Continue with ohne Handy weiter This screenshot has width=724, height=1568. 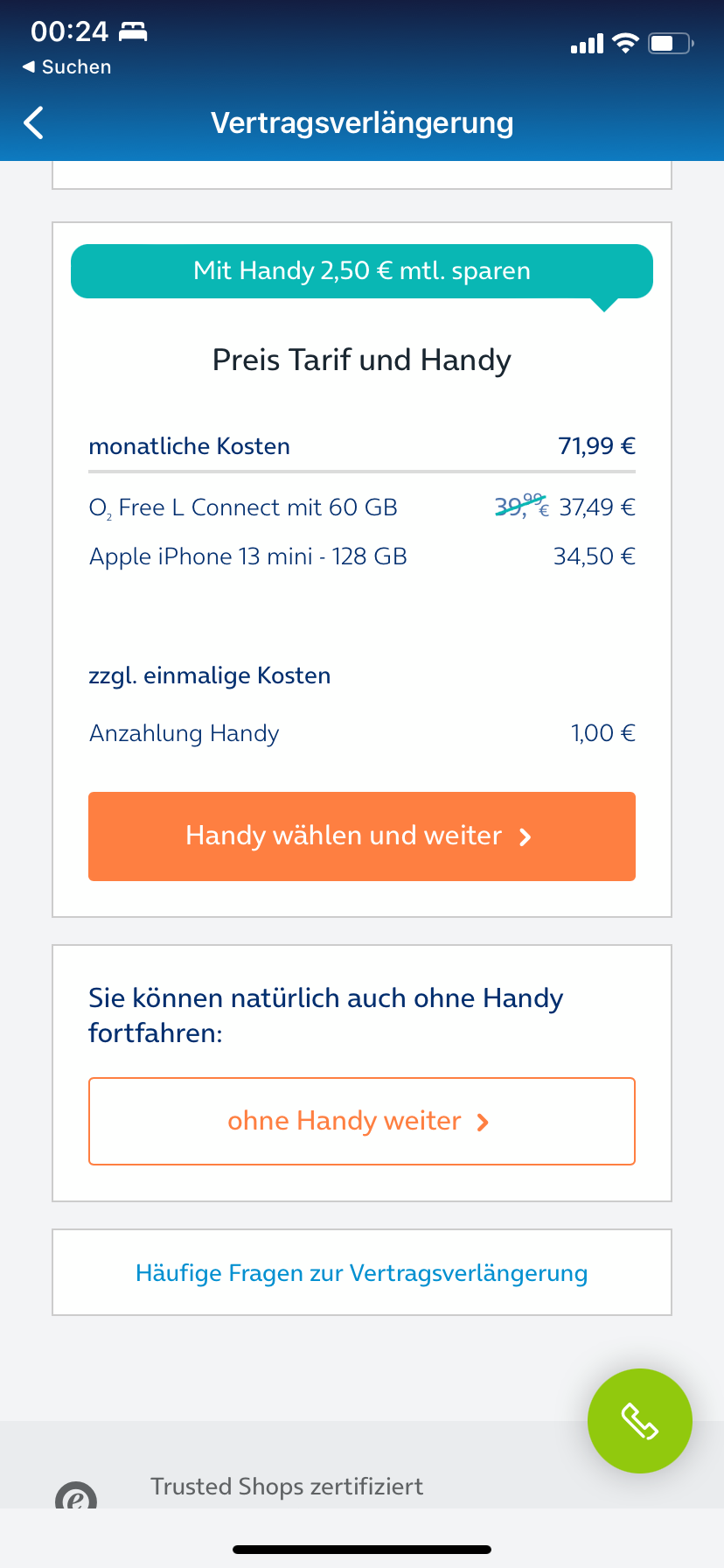click(x=362, y=1121)
